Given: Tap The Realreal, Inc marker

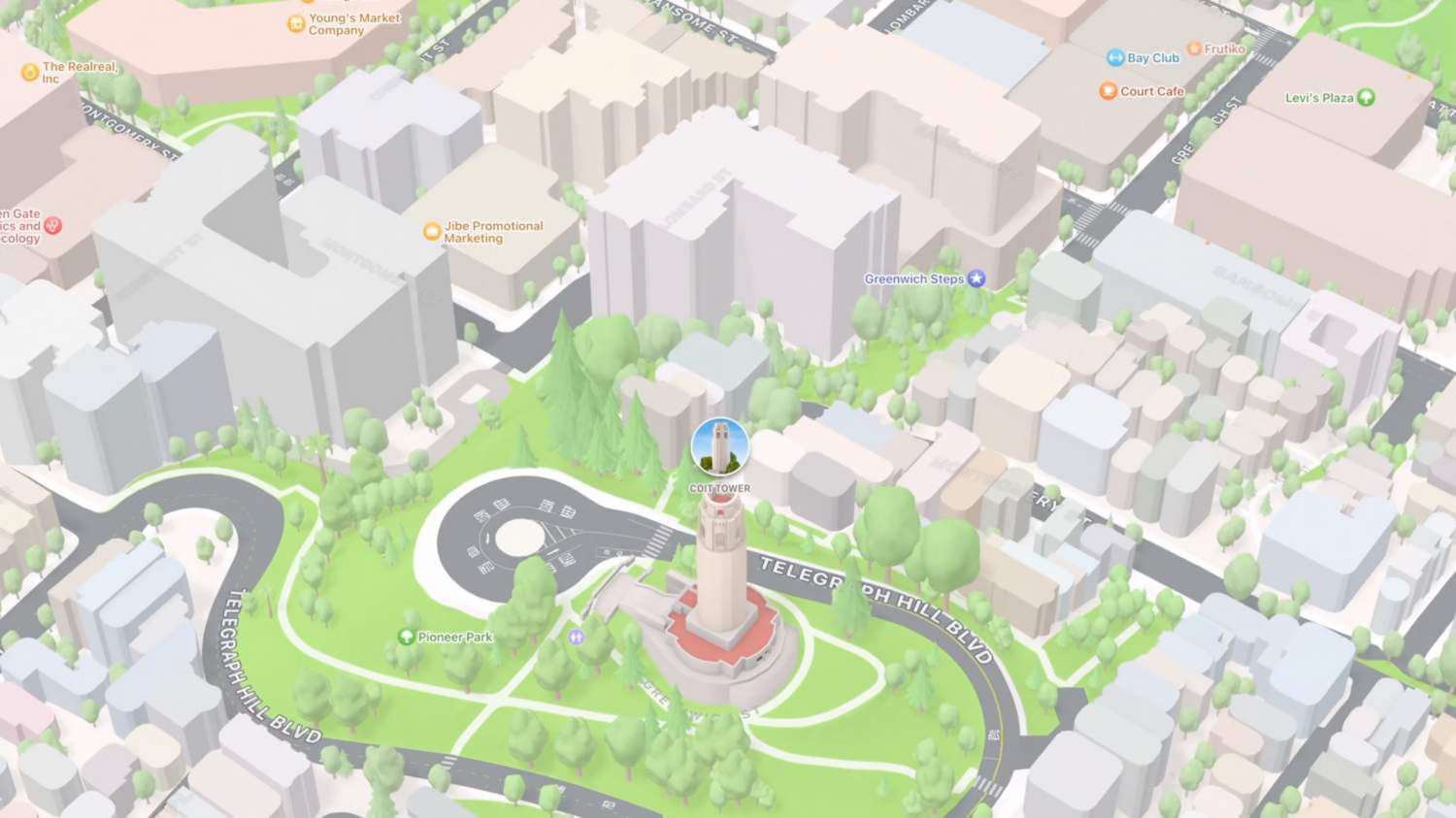Looking at the screenshot, I should (x=30, y=73).
